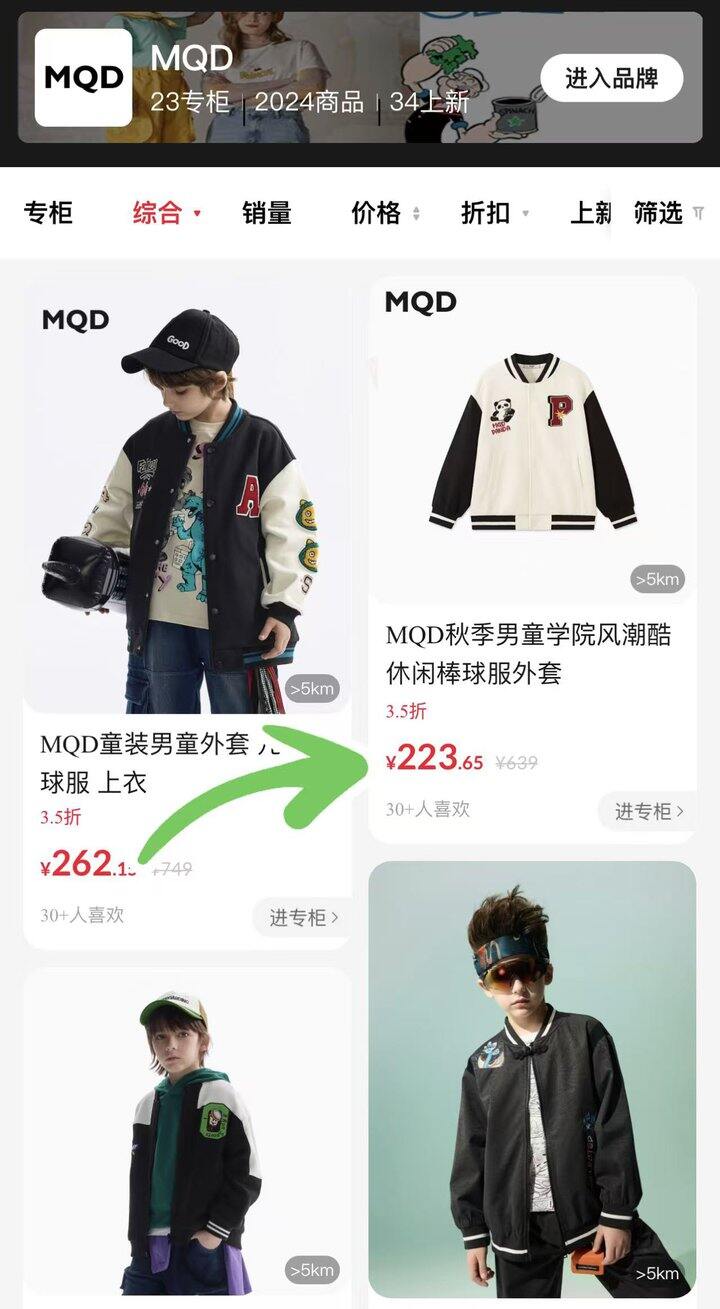720x1309 pixels.
Task: Tap 进专柜 under the ¥223.65 jacket
Action: pyautogui.click(x=649, y=811)
